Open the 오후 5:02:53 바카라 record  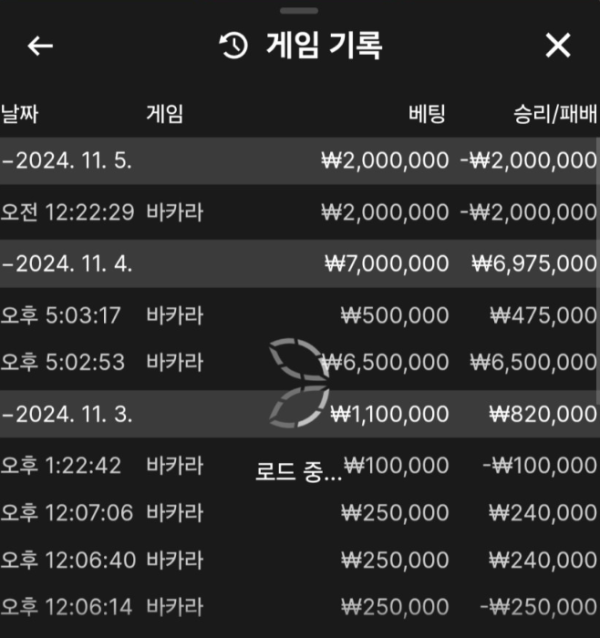click(x=298, y=361)
